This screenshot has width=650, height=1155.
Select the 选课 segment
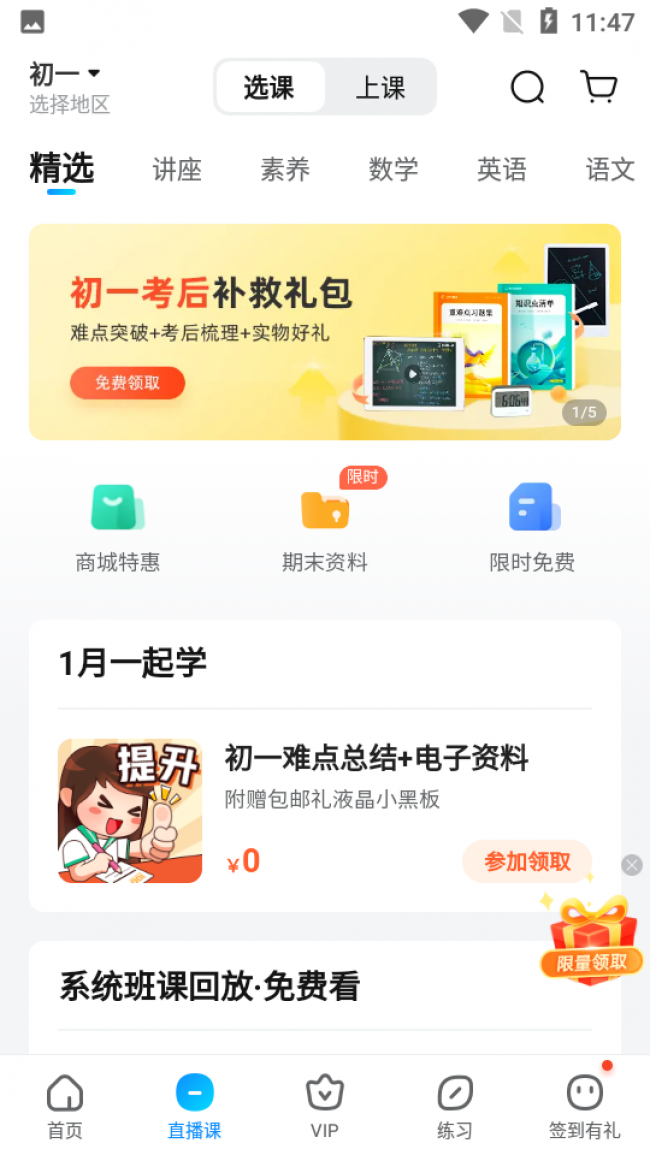click(269, 87)
